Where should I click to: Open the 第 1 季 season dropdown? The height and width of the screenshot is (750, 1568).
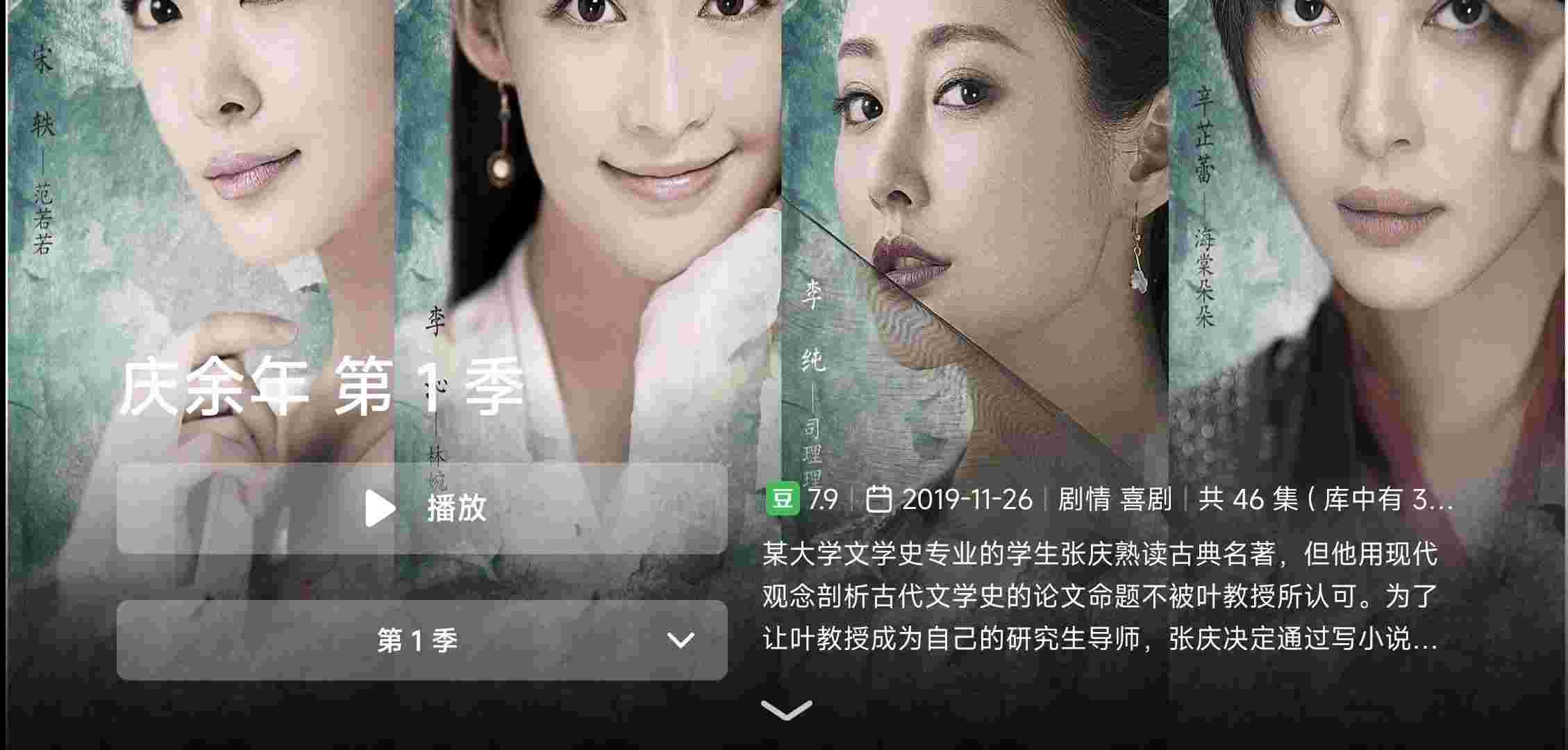[x=422, y=640]
